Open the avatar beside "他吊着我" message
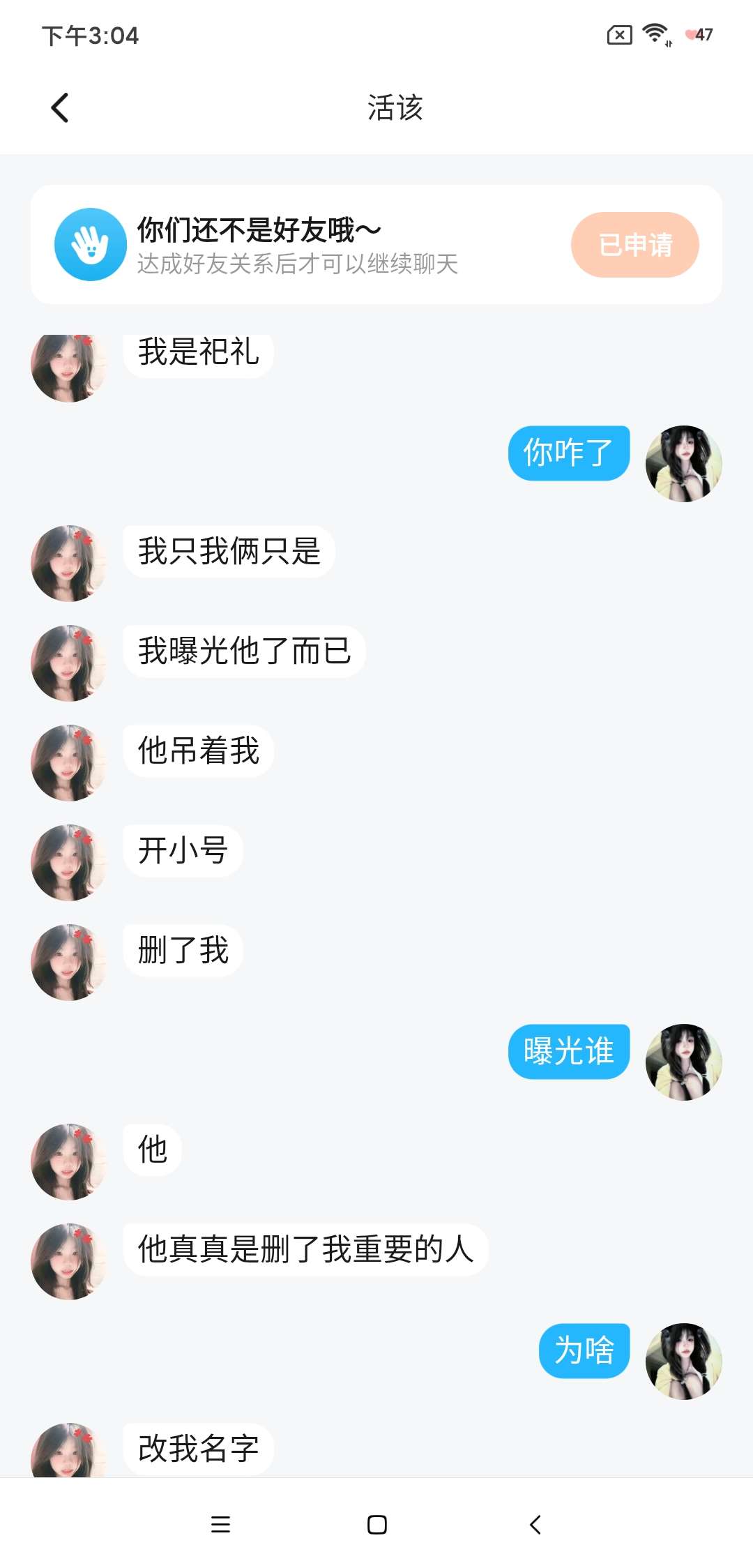Viewport: 753px width, 1568px height. [68, 762]
